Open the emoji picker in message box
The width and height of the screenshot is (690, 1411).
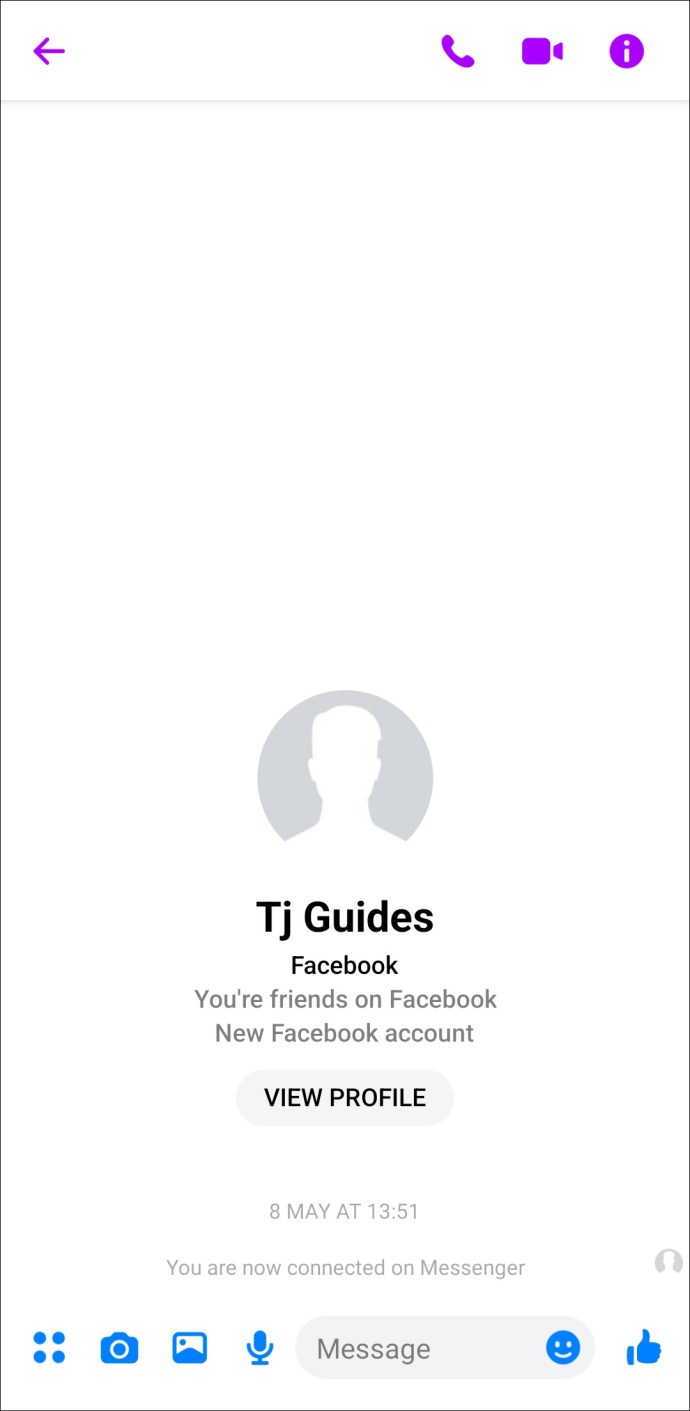563,1348
